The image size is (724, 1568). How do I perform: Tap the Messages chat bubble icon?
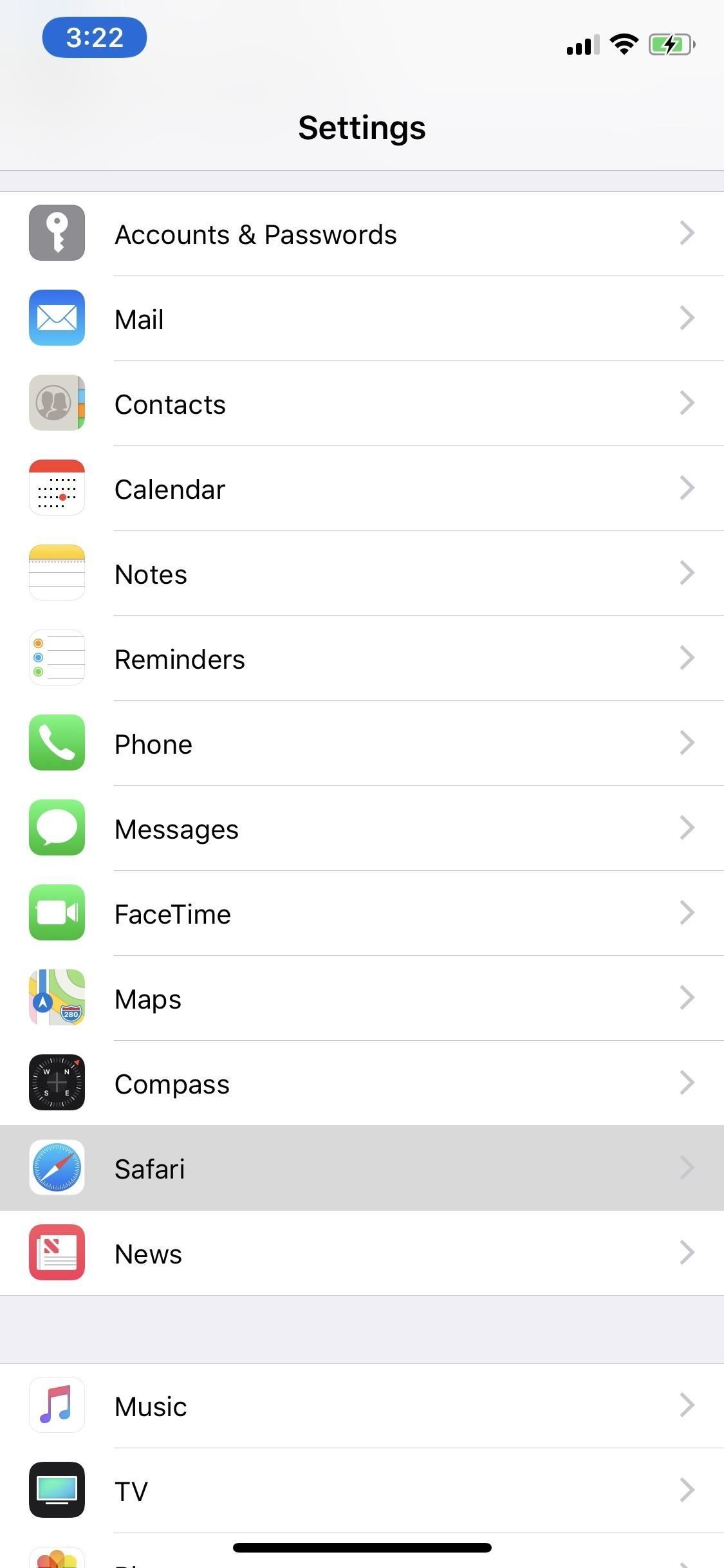click(x=57, y=828)
